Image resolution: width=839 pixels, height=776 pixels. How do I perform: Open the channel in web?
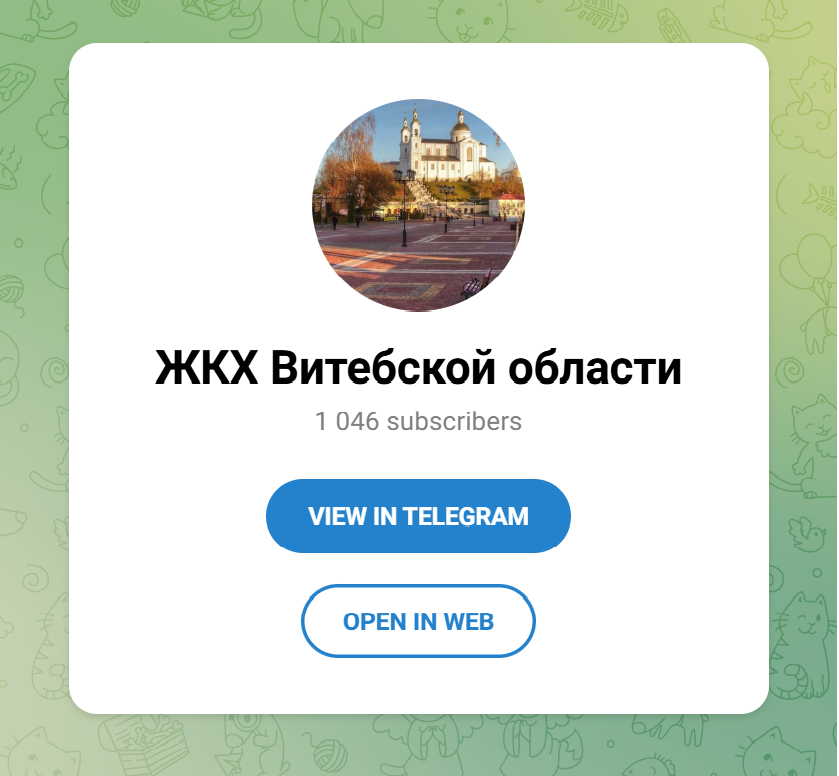(x=418, y=621)
